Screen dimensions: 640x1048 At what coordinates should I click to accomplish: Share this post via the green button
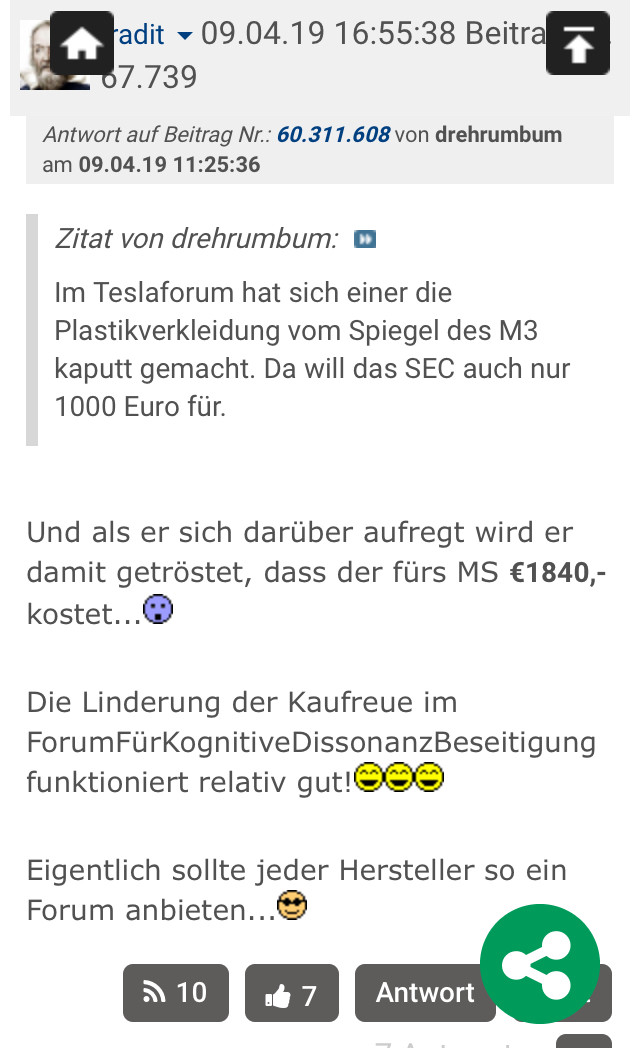click(540, 964)
